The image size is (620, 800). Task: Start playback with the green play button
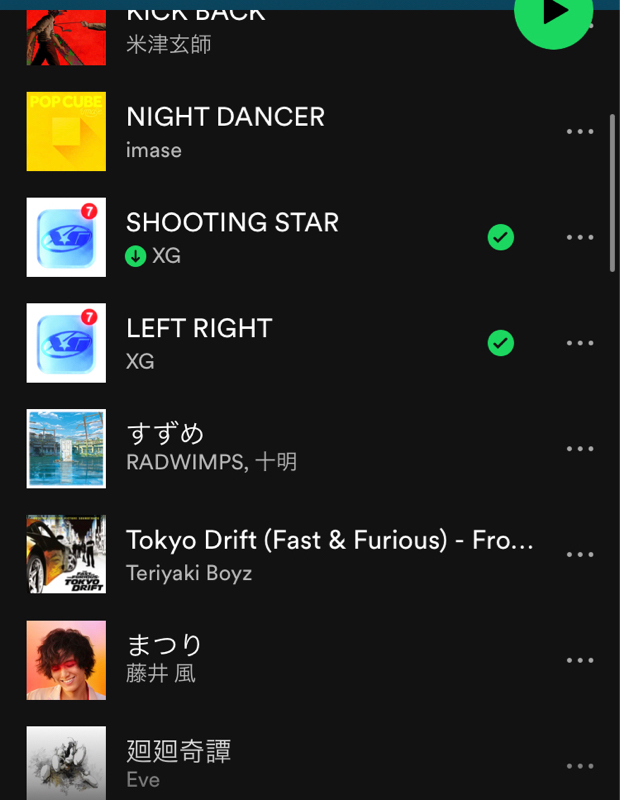point(554,14)
